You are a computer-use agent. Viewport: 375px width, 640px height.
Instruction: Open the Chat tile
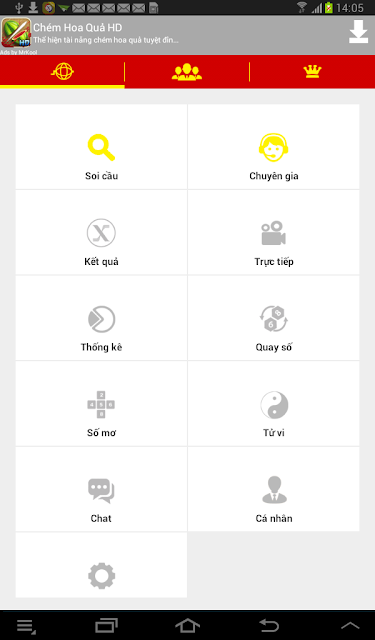coord(101,489)
